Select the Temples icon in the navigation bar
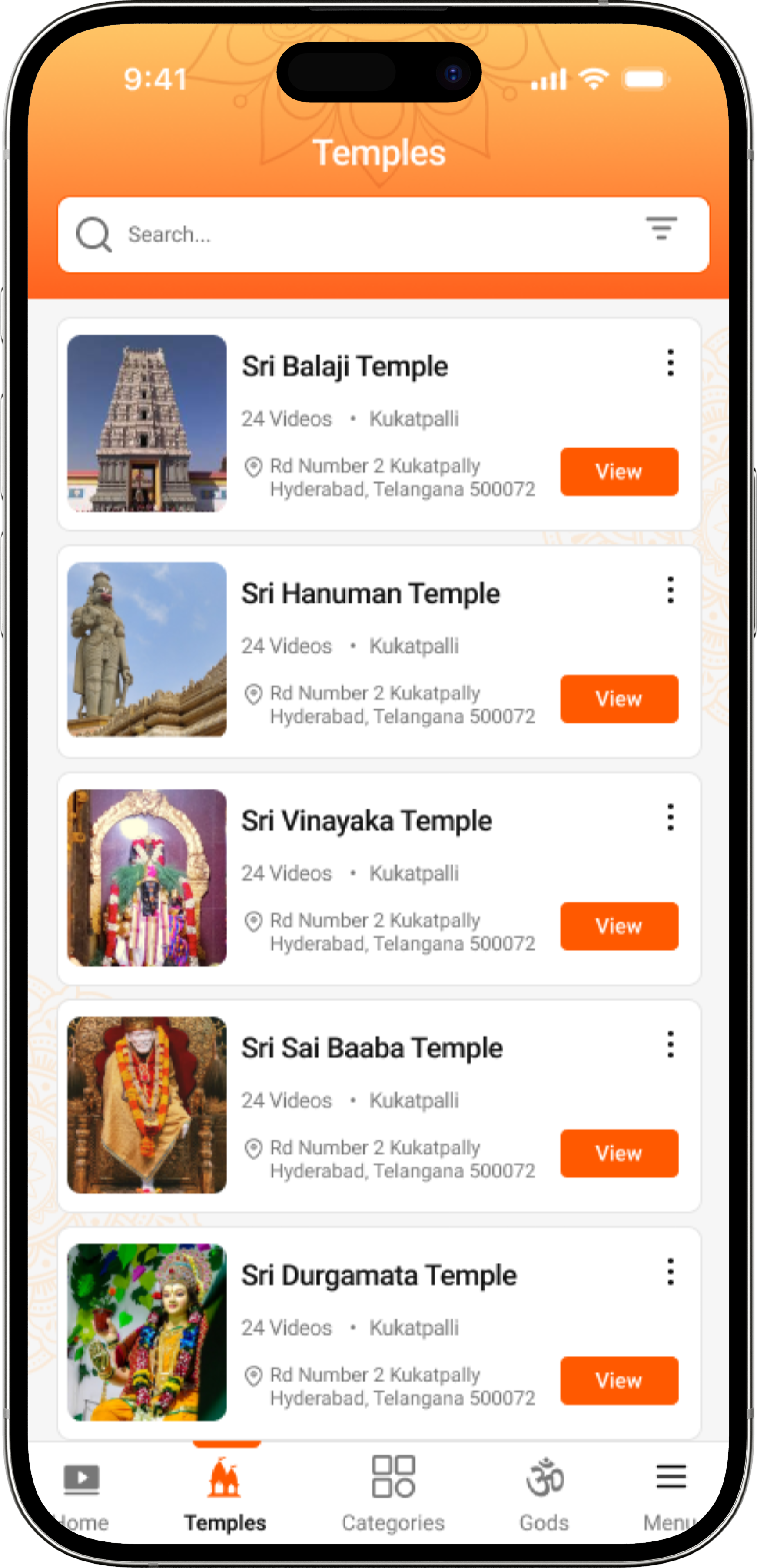 pyautogui.click(x=225, y=1479)
